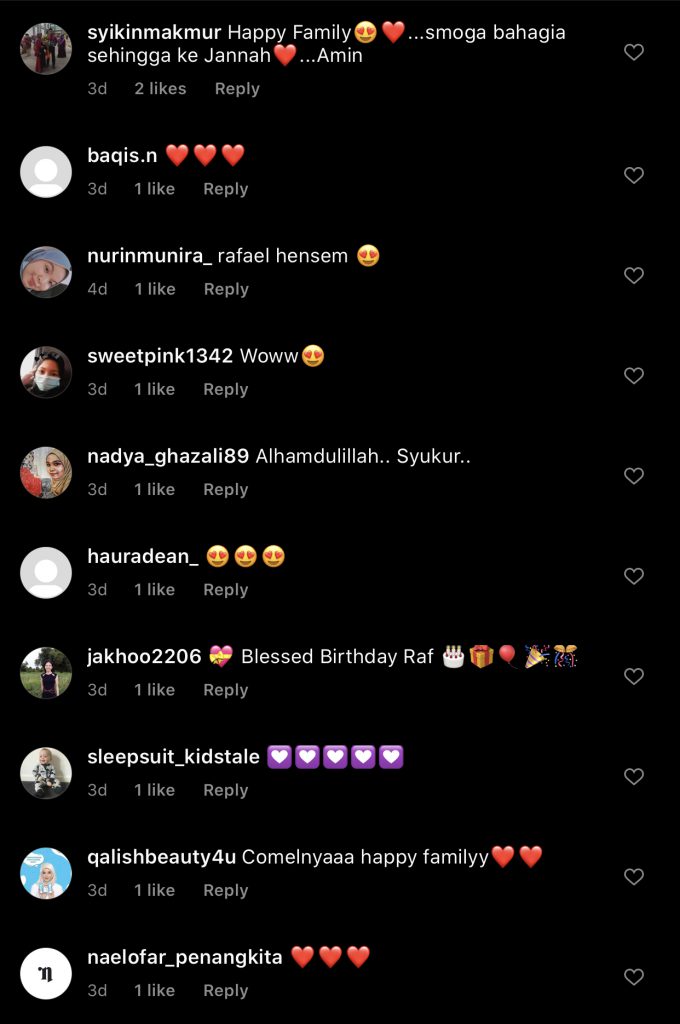Image resolution: width=680 pixels, height=1024 pixels.
Task: Like hauradean_'s comment
Action: tap(634, 576)
